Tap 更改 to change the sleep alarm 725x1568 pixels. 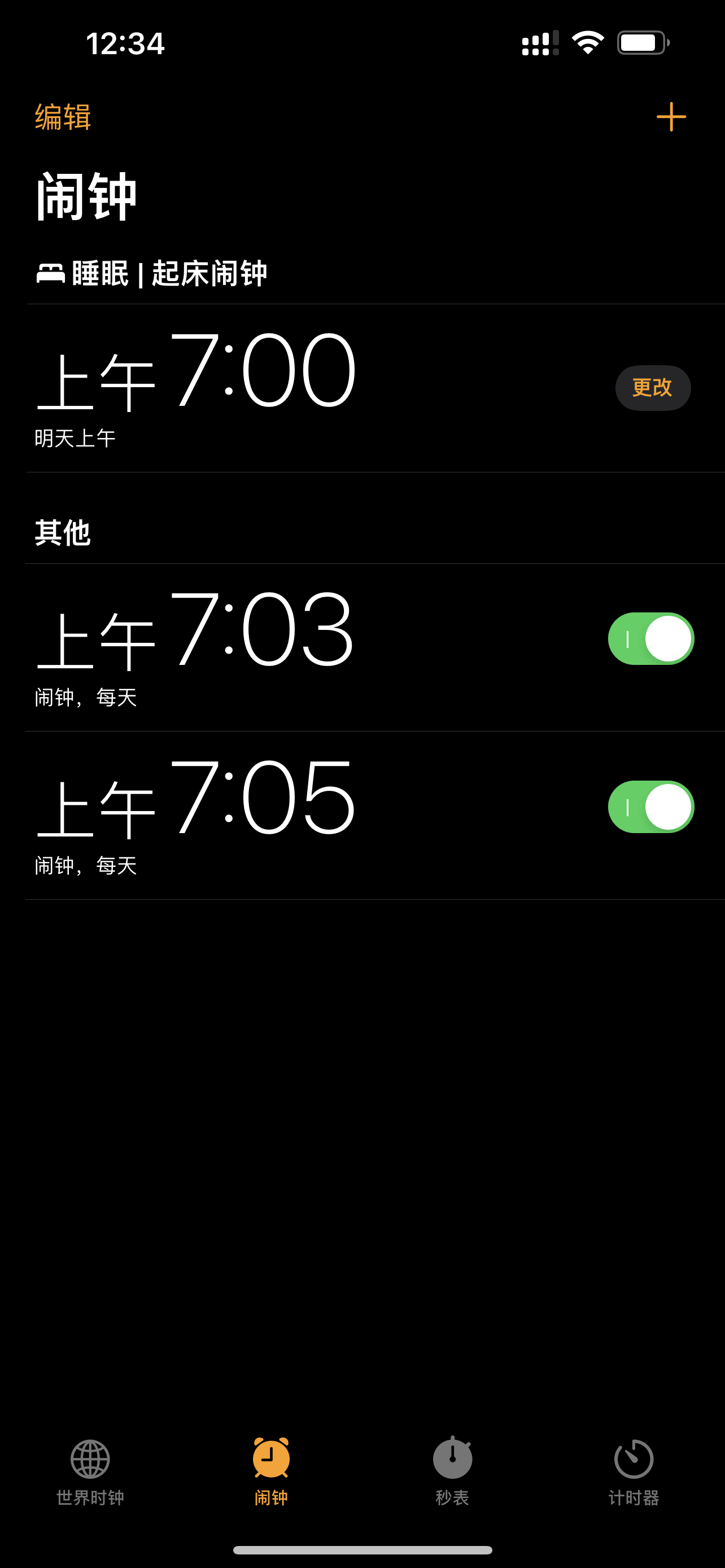pos(652,388)
